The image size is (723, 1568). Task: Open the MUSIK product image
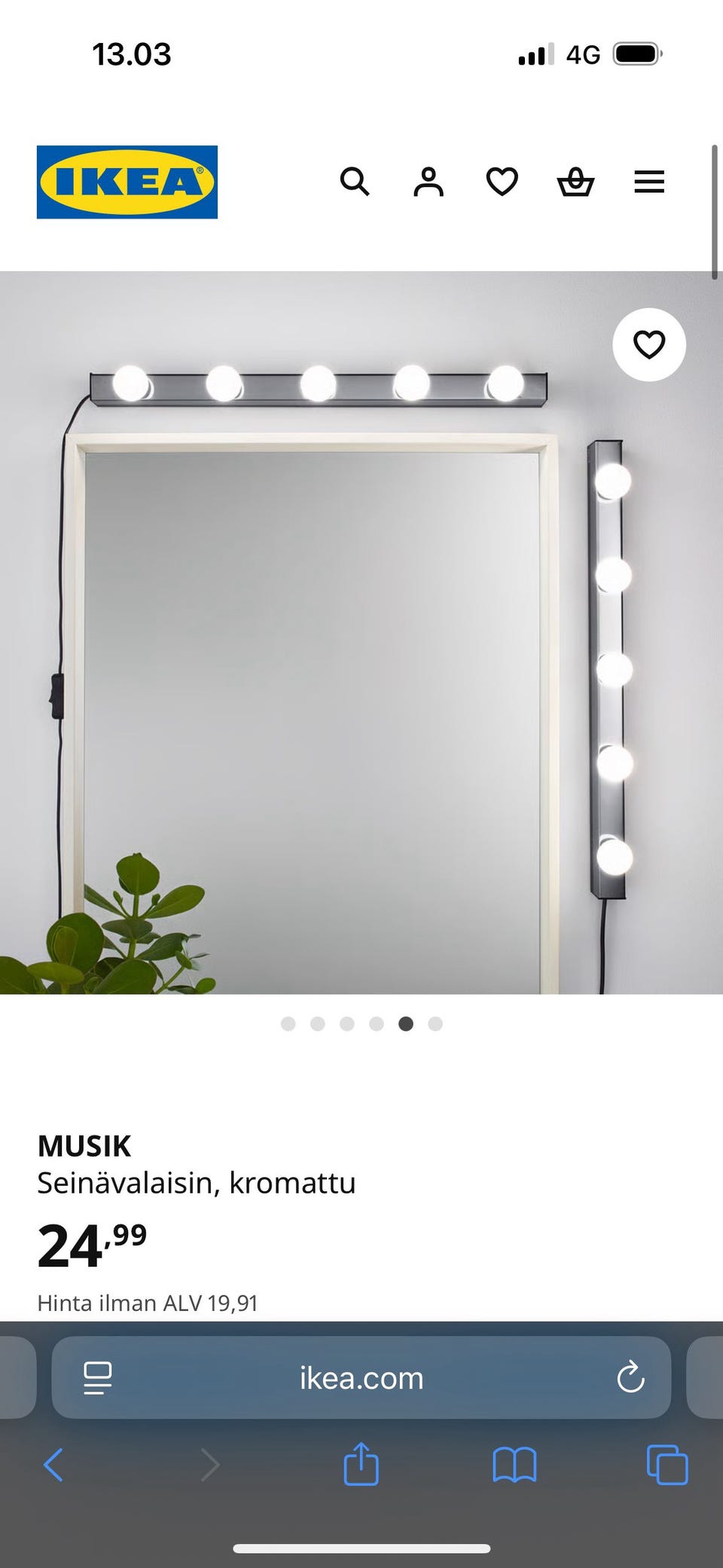click(x=361, y=633)
